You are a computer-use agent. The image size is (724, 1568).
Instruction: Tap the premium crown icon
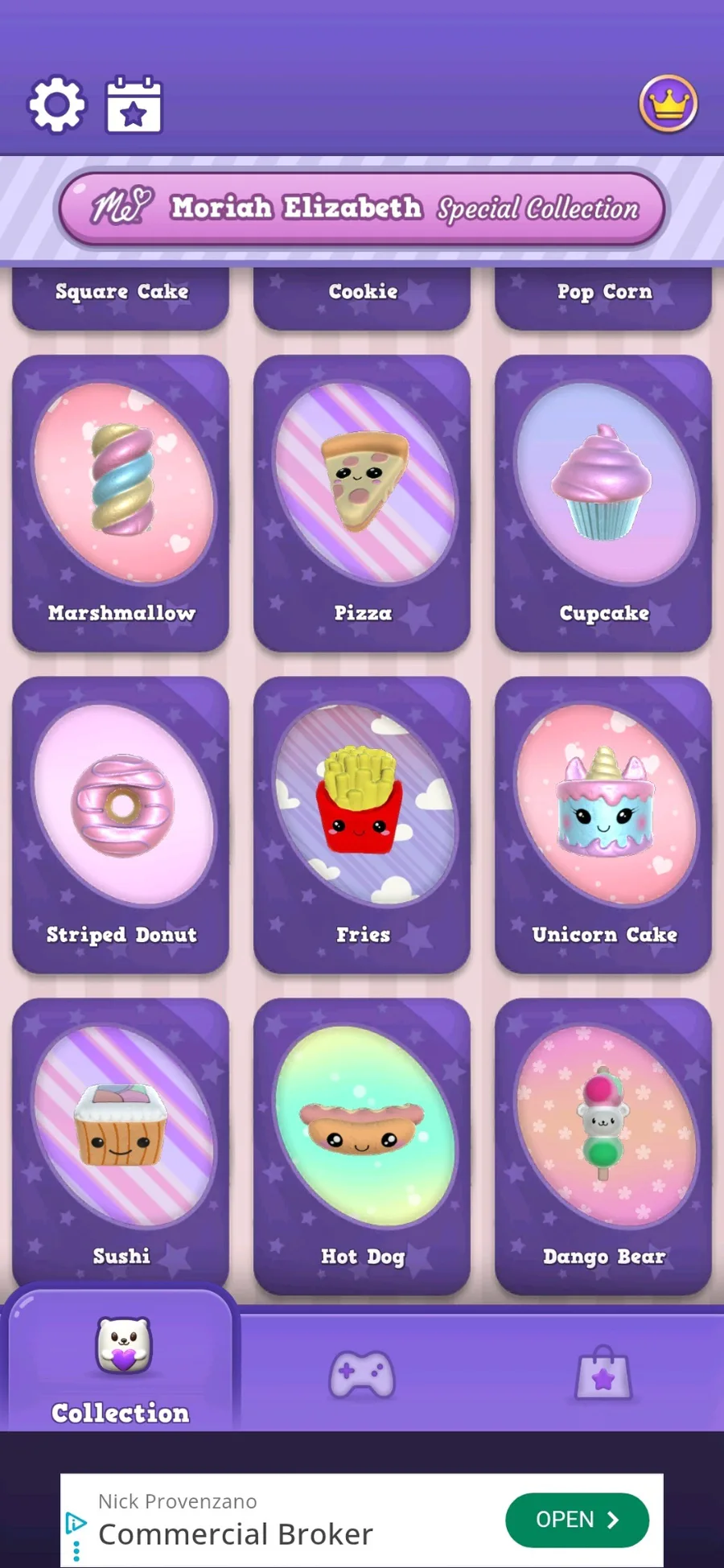(668, 104)
